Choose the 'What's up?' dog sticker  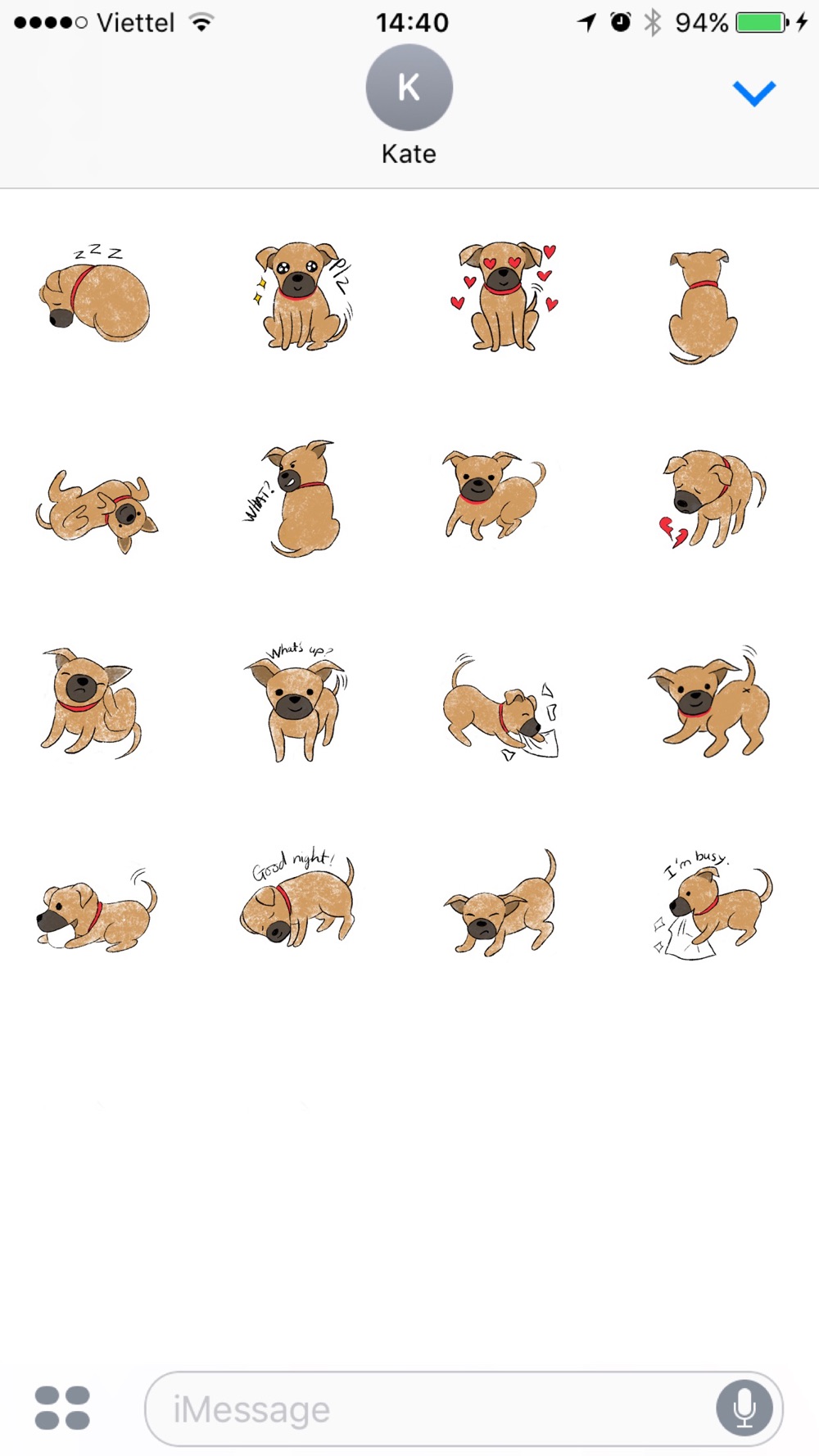(x=296, y=703)
